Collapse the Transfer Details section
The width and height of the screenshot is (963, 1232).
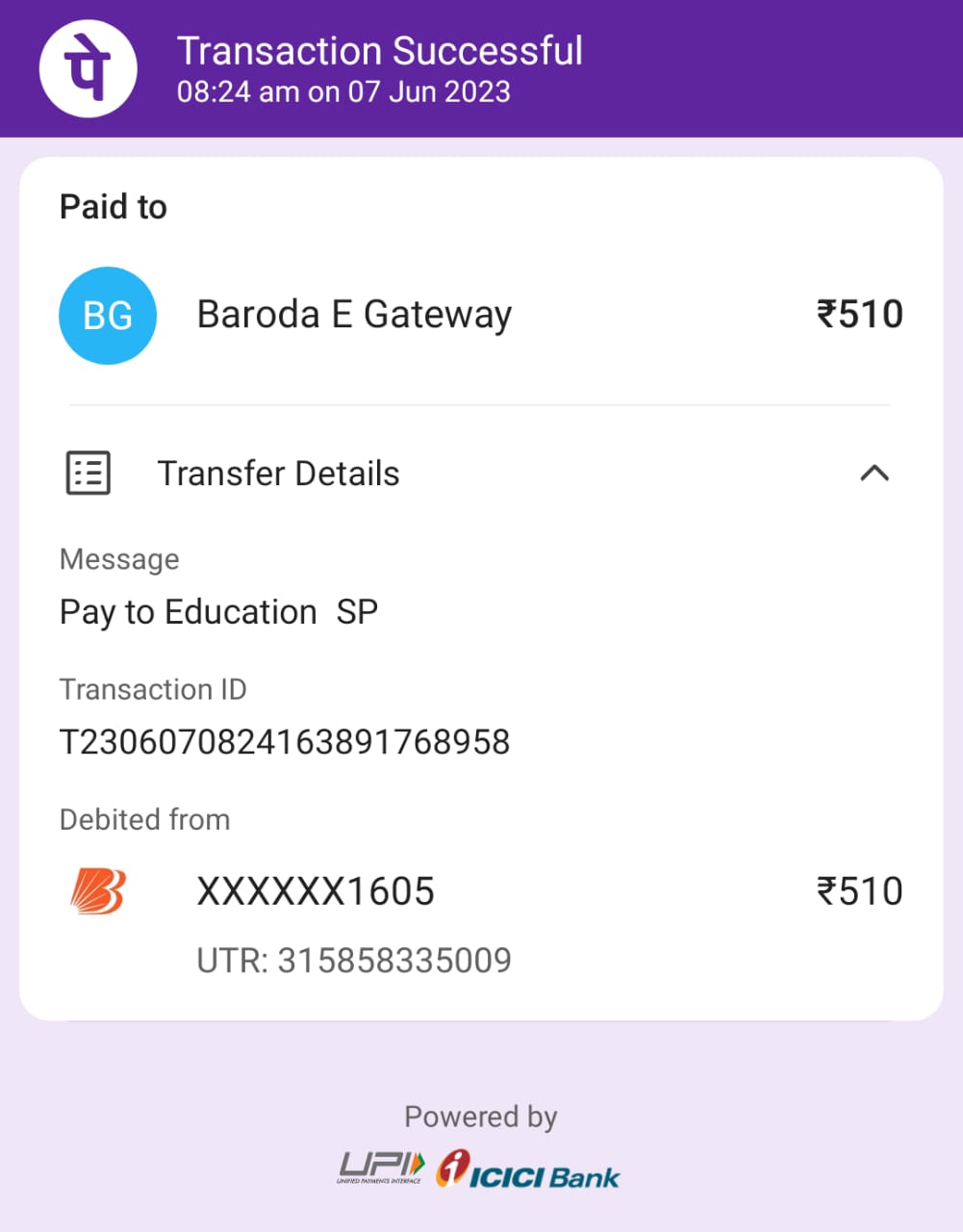point(874,474)
